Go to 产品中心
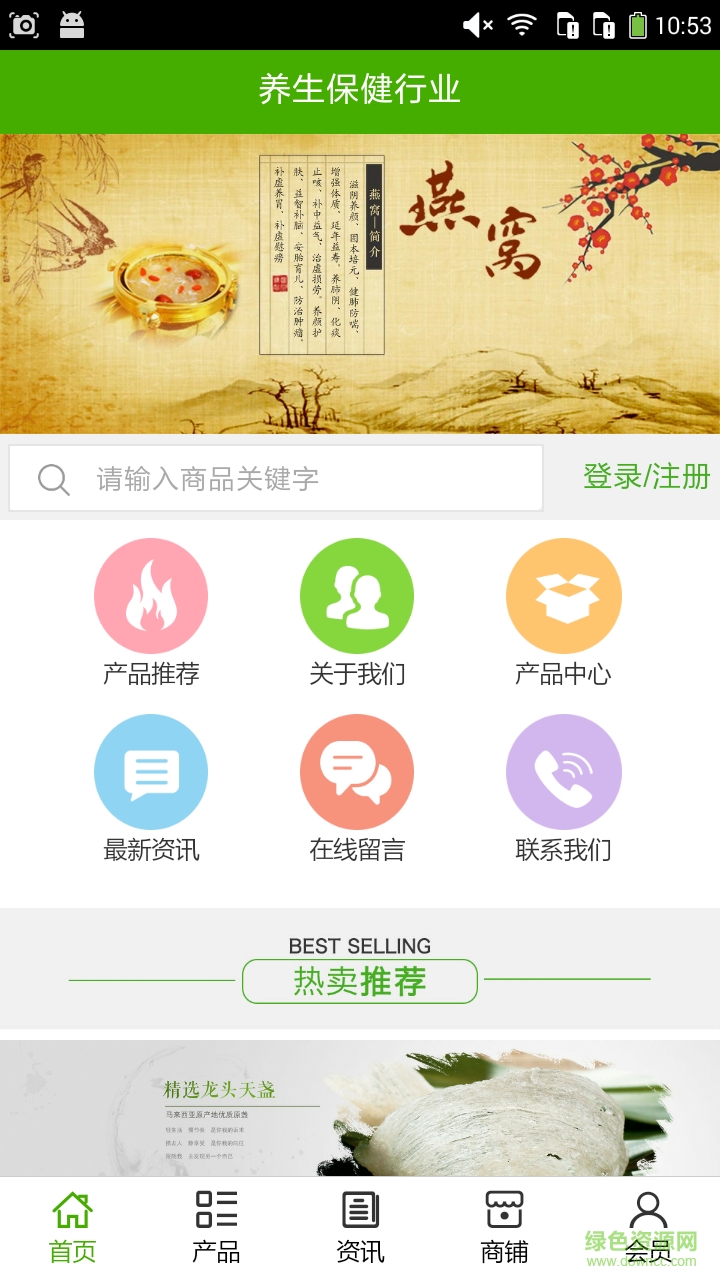 click(563, 612)
